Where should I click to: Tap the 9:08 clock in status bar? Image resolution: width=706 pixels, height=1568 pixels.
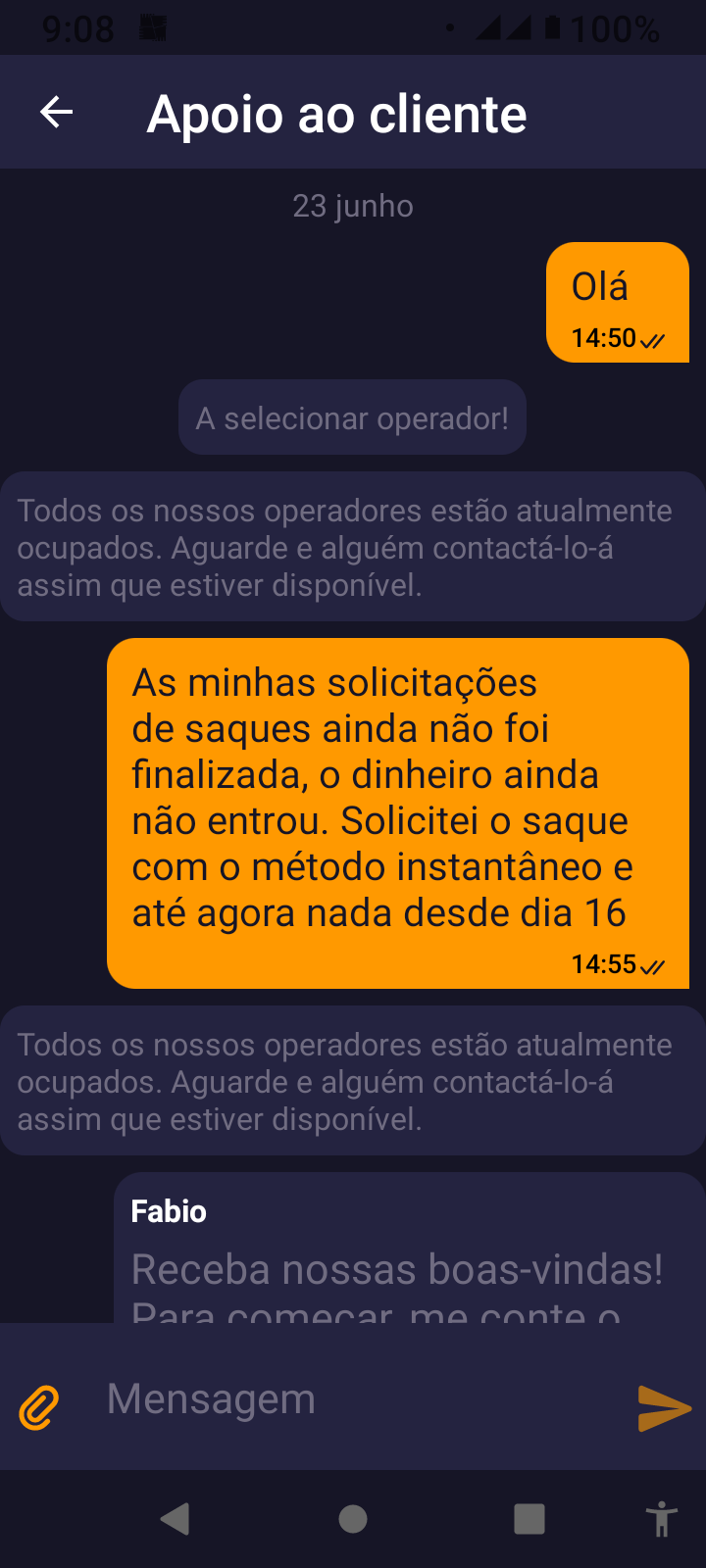point(74,27)
